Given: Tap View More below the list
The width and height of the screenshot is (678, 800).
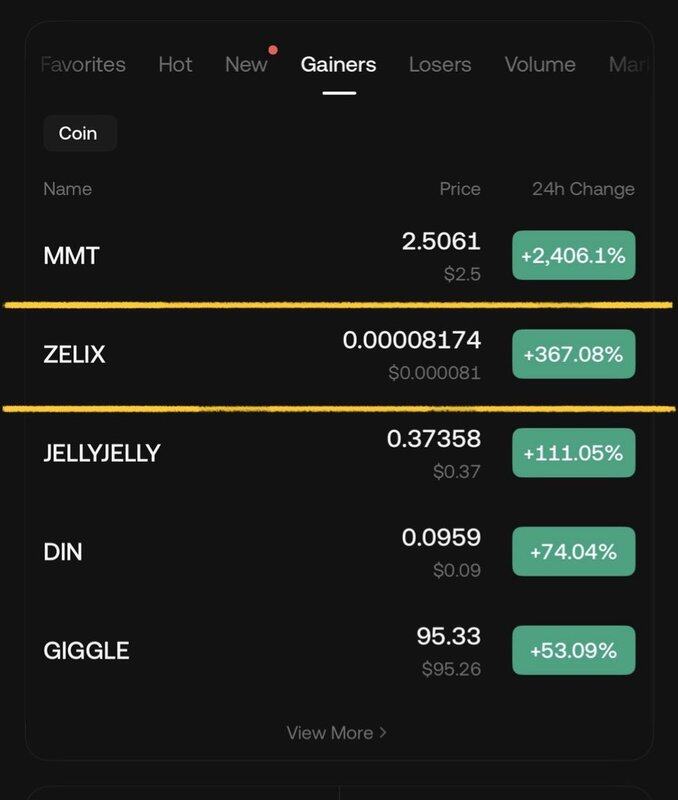Looking at the screenshot, I should pos(336,733).
